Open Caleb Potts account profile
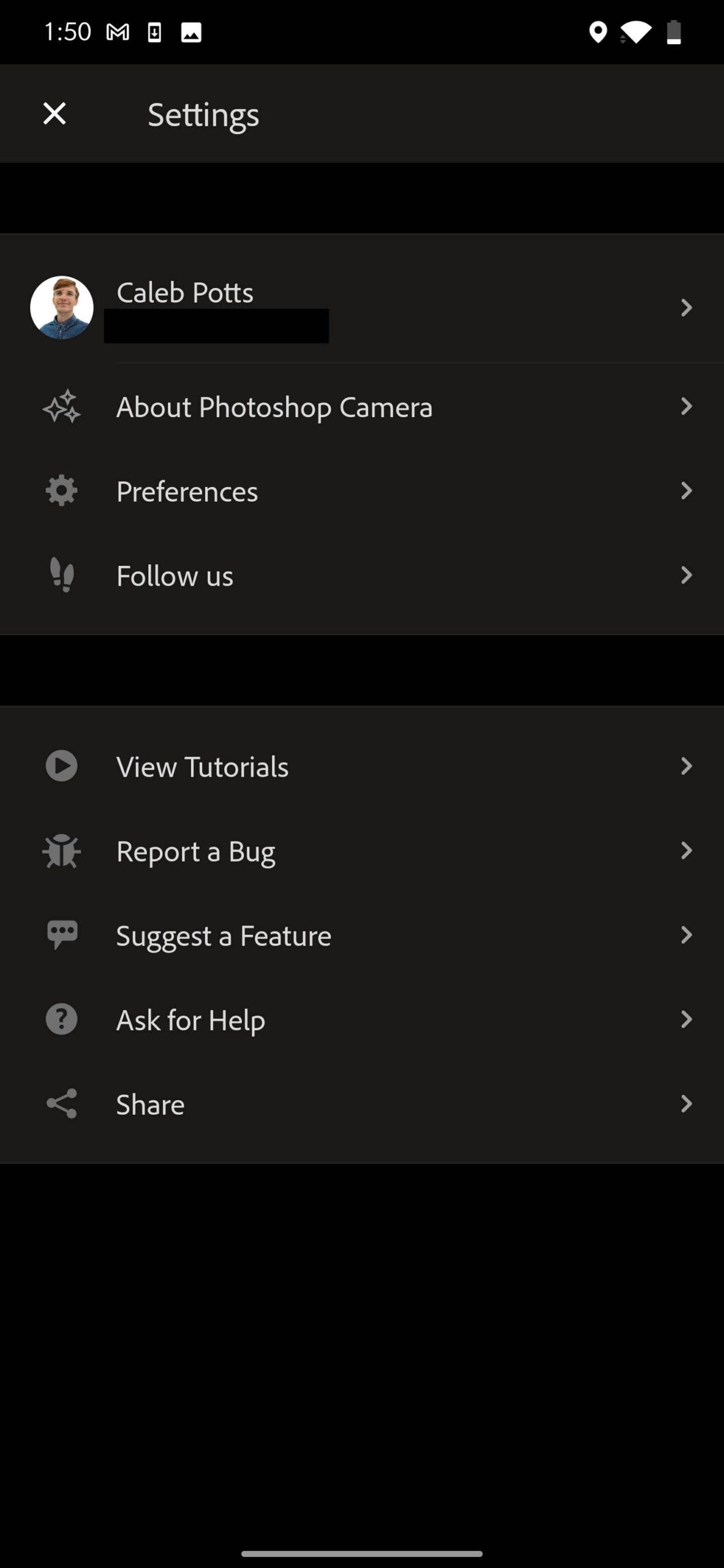724x1568 pixels. click(x=362, y=307)
